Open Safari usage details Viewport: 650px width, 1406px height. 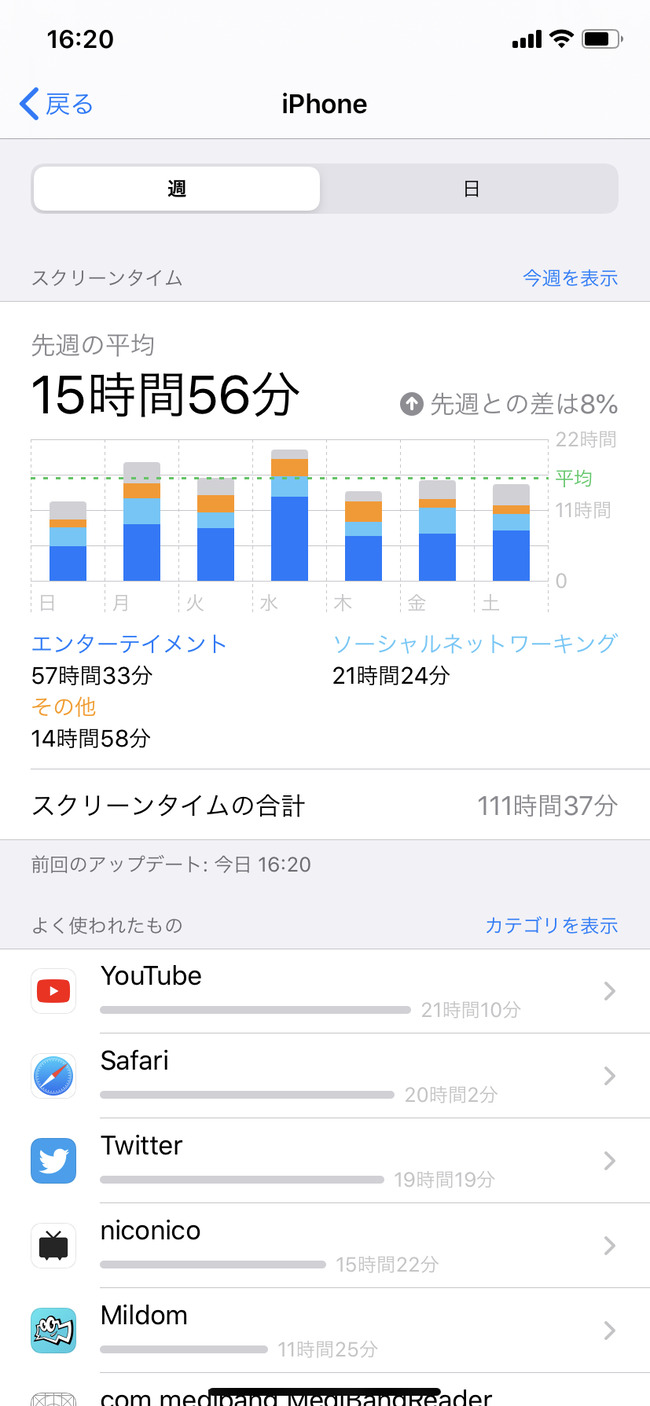click(x=325, y=1076)
